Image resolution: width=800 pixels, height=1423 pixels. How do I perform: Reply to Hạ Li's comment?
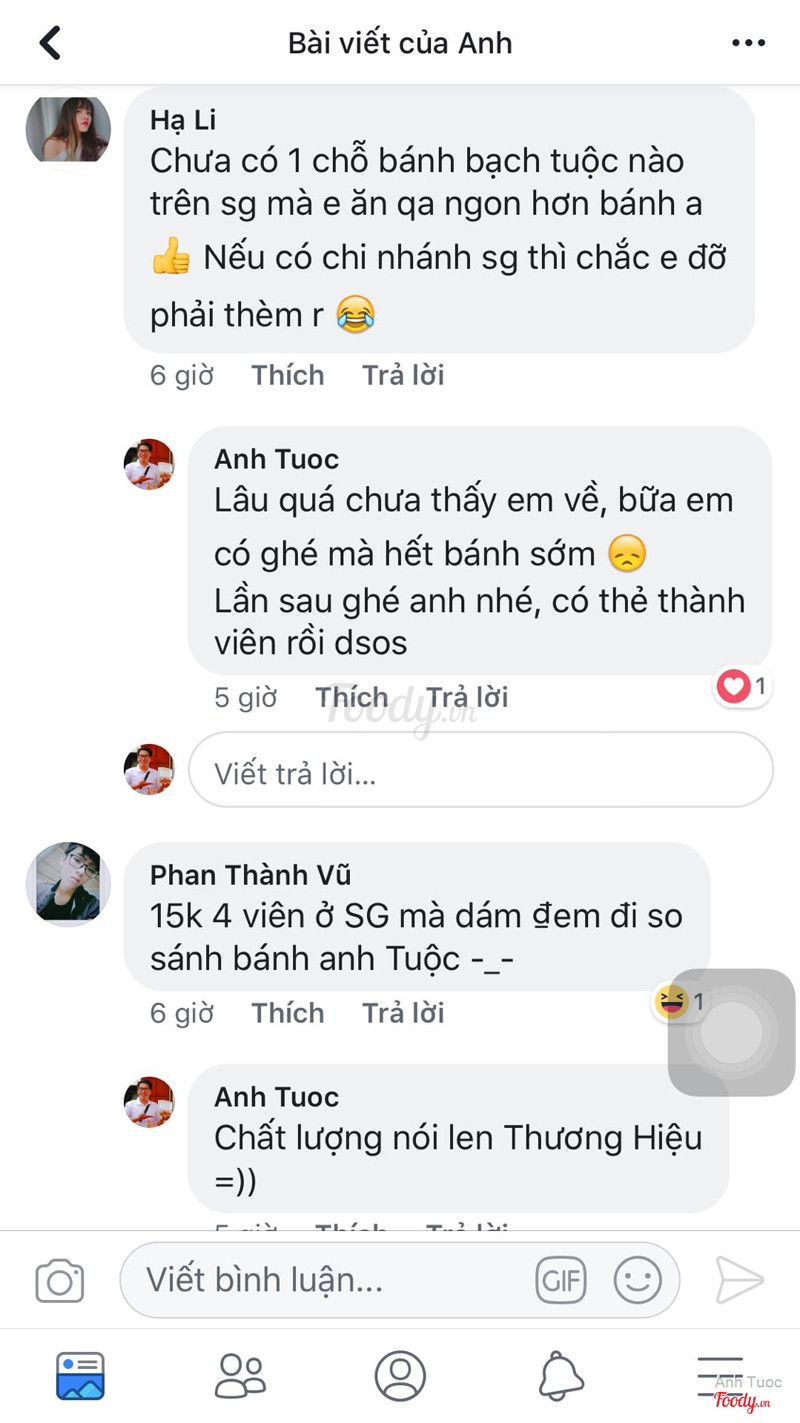403,375
